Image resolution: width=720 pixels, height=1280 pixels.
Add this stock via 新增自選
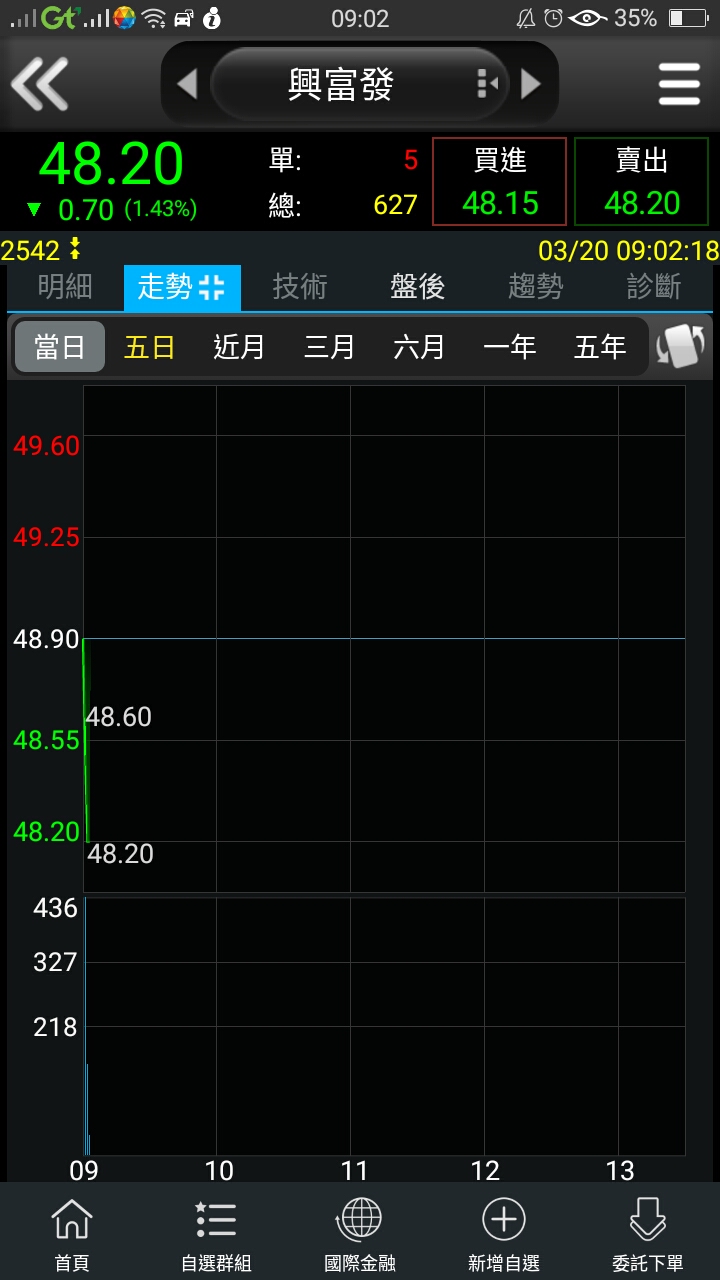coord(504,1234)
